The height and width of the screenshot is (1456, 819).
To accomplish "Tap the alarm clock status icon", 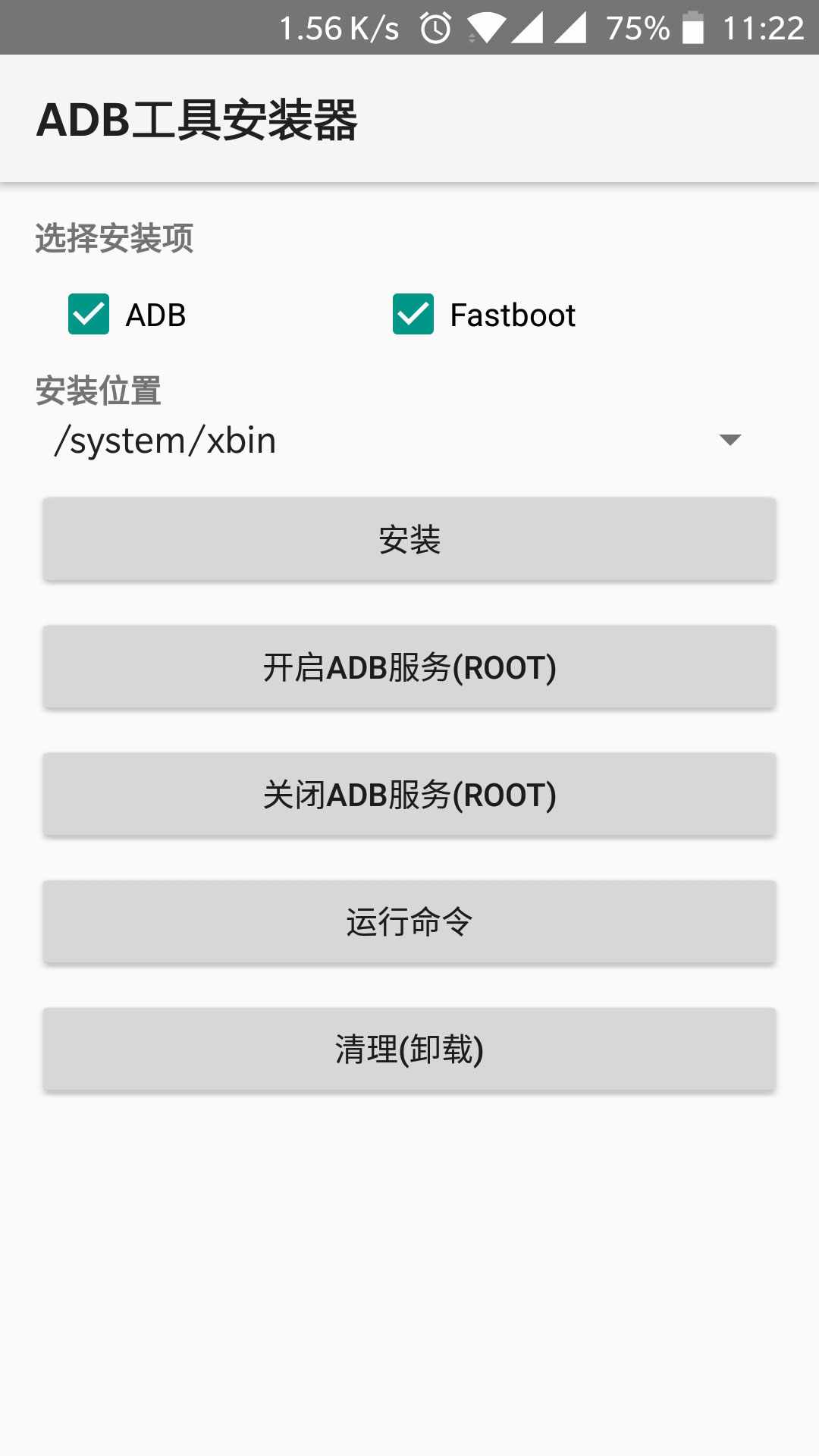I will click(x=436, y=27).
